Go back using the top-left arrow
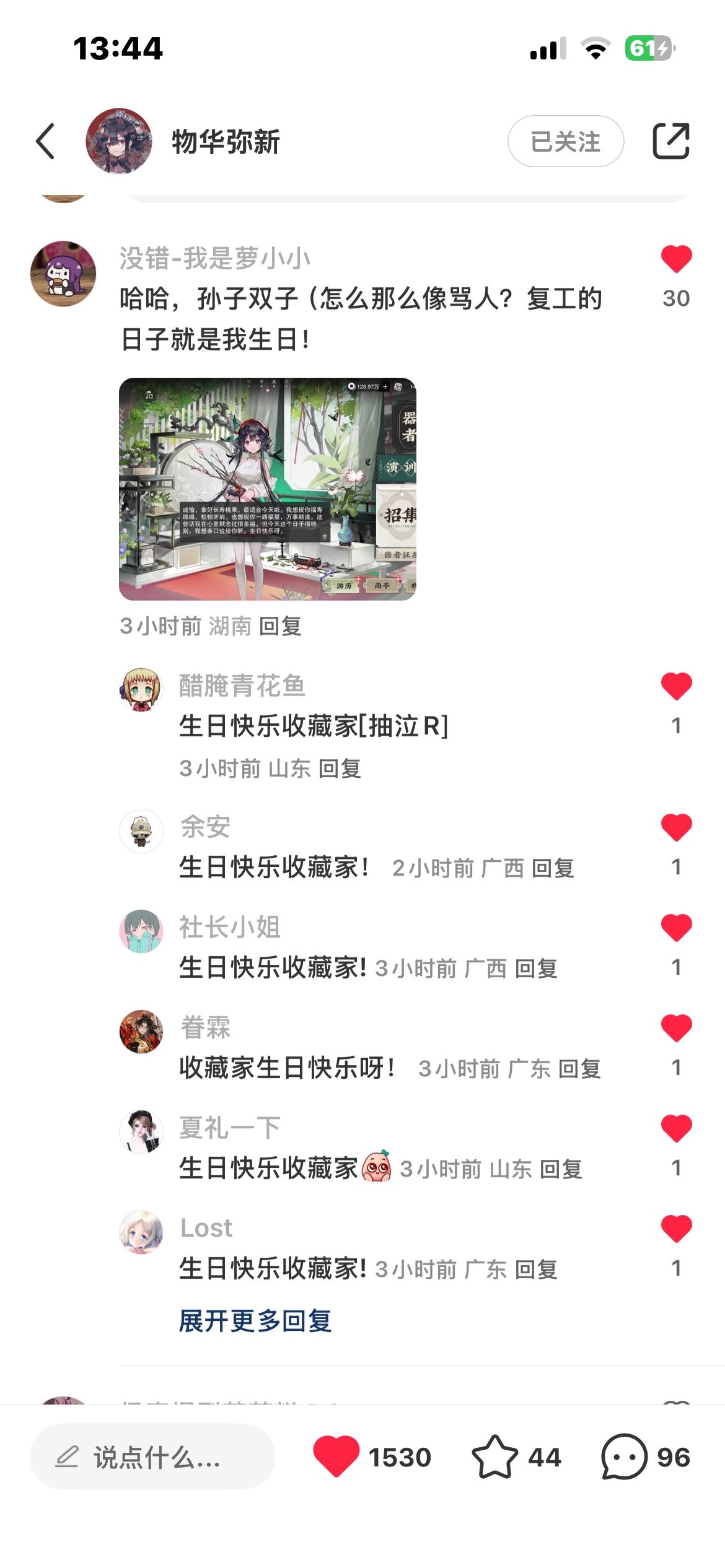Image resolution: width=725 pixels, height=1568 pixels. pyautogui.click(x=46, y=141)
